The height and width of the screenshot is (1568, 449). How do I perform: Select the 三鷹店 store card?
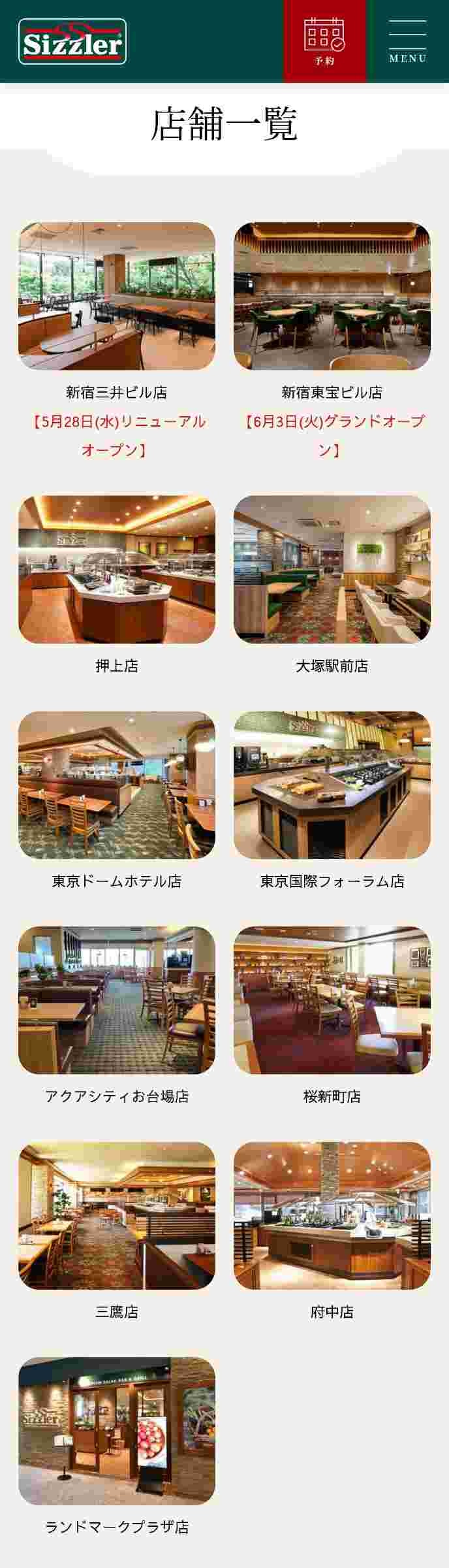(x=117, y=1216)
